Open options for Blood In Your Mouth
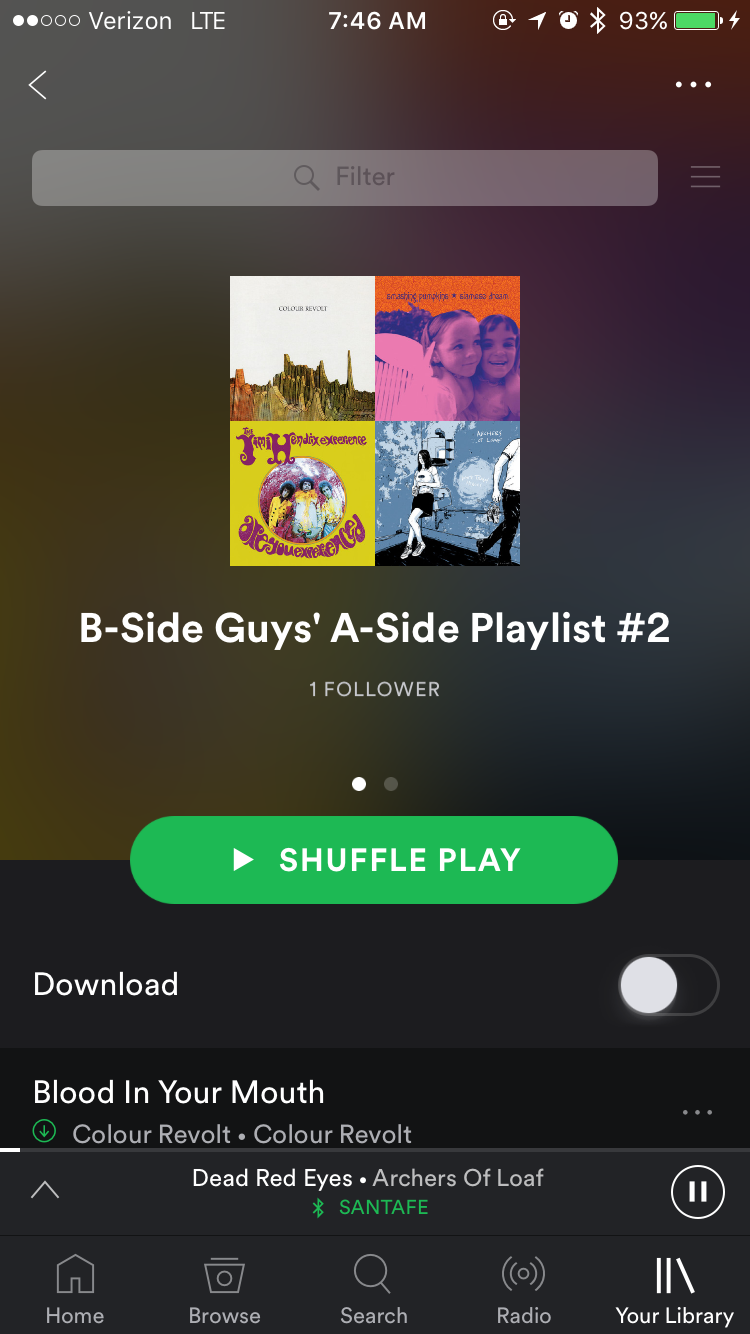 click(697, 1112)
